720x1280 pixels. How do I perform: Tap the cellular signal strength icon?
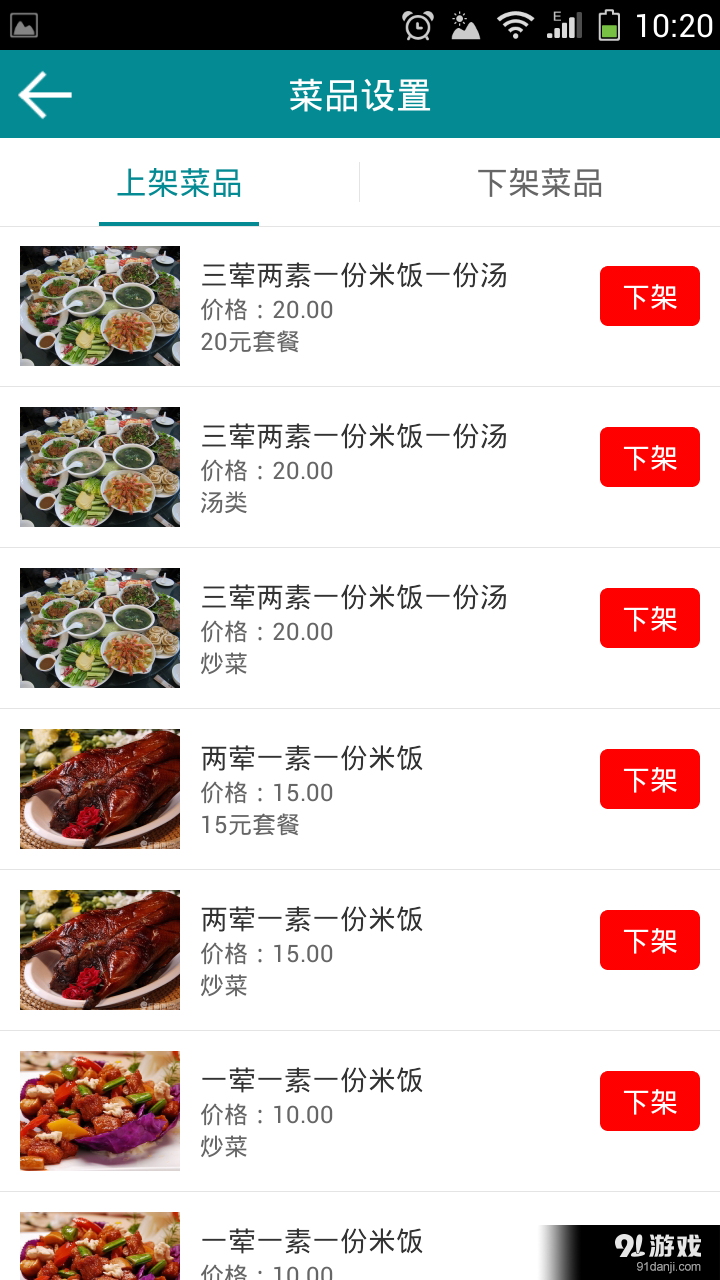(x=565, y=23)
